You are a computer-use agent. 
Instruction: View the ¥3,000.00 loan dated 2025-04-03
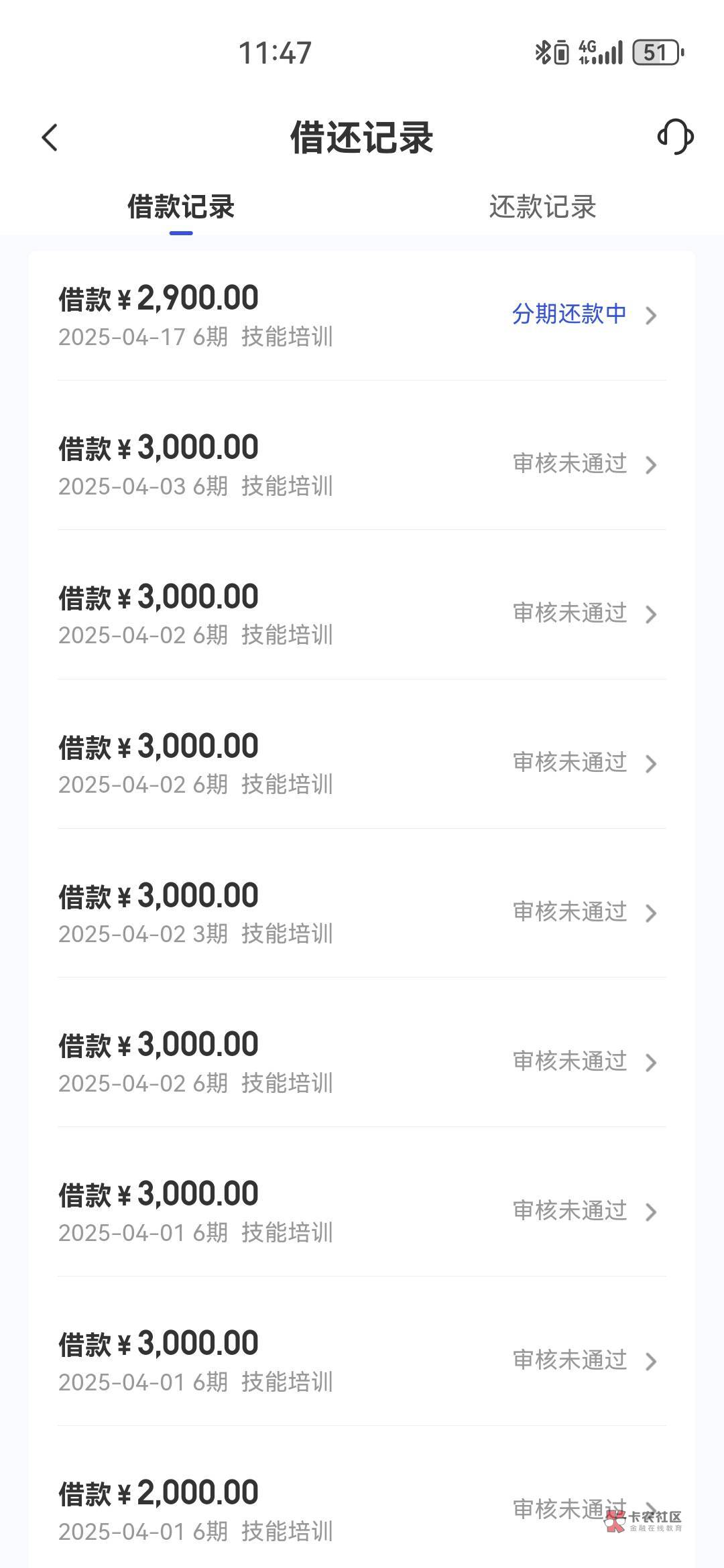pyautogui.click(x=362, y=465)
